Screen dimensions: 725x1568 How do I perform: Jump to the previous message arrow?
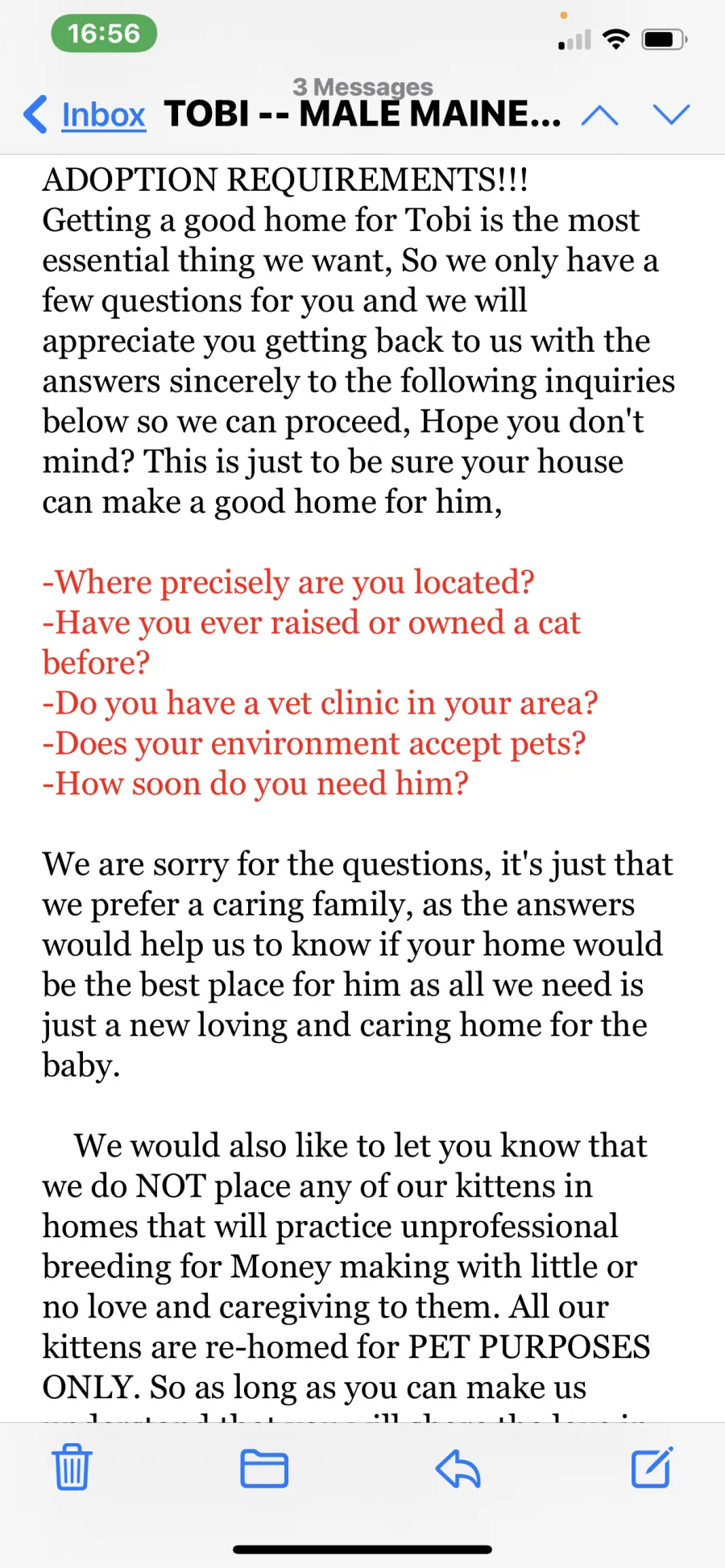point(599,115)
